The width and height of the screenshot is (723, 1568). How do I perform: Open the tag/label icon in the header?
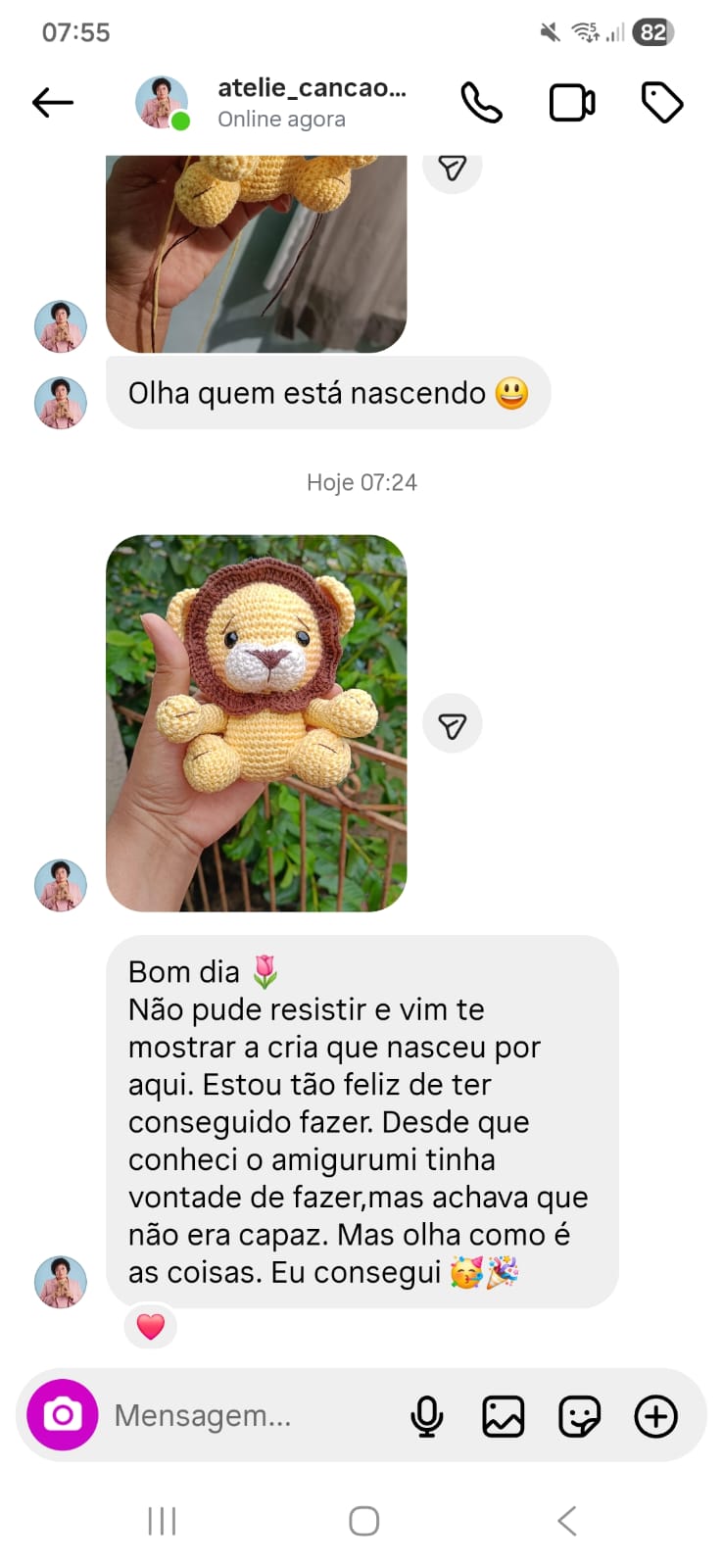[661, 101]
